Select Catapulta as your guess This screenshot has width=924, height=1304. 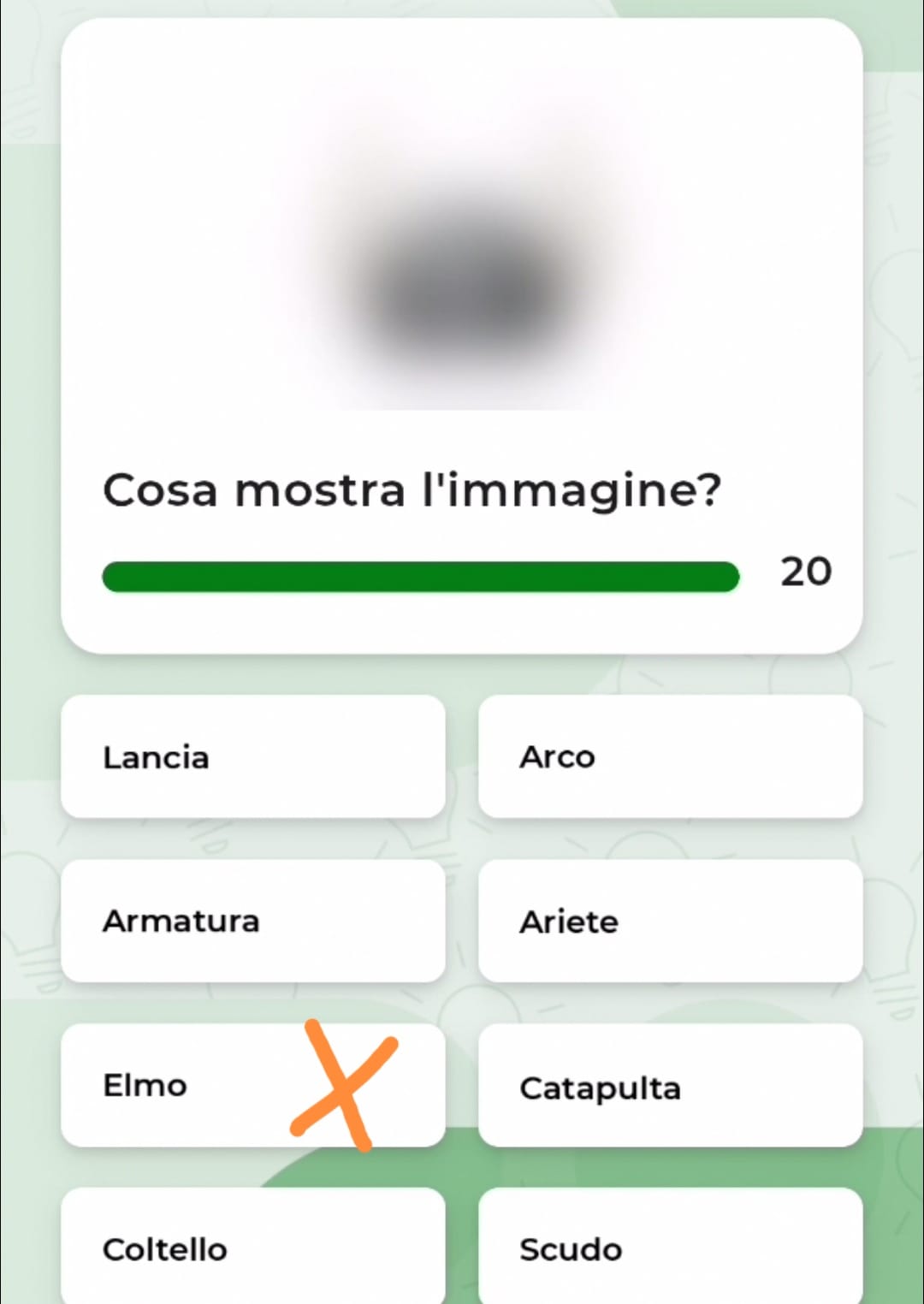(x=670, y=1086)
